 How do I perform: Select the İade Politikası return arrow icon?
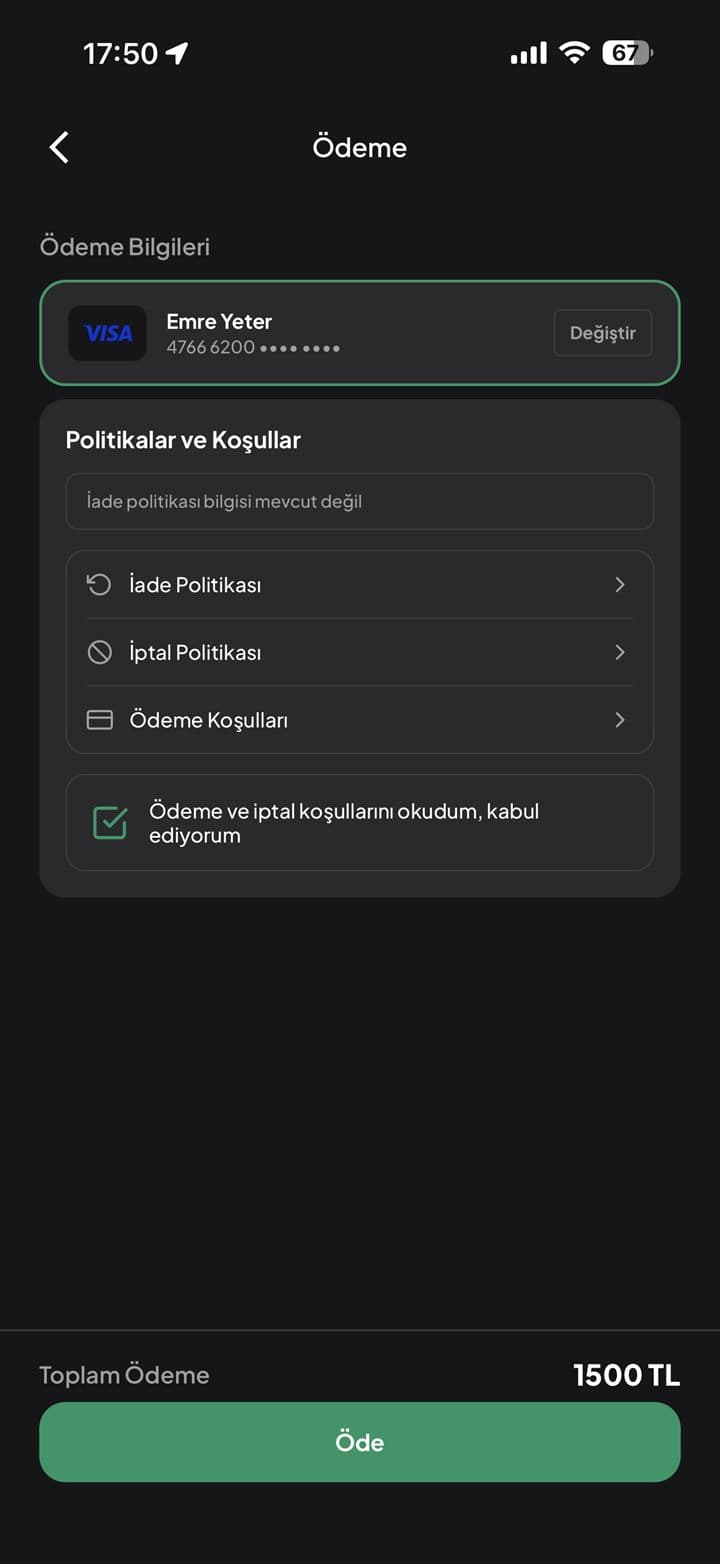(98, 584)
